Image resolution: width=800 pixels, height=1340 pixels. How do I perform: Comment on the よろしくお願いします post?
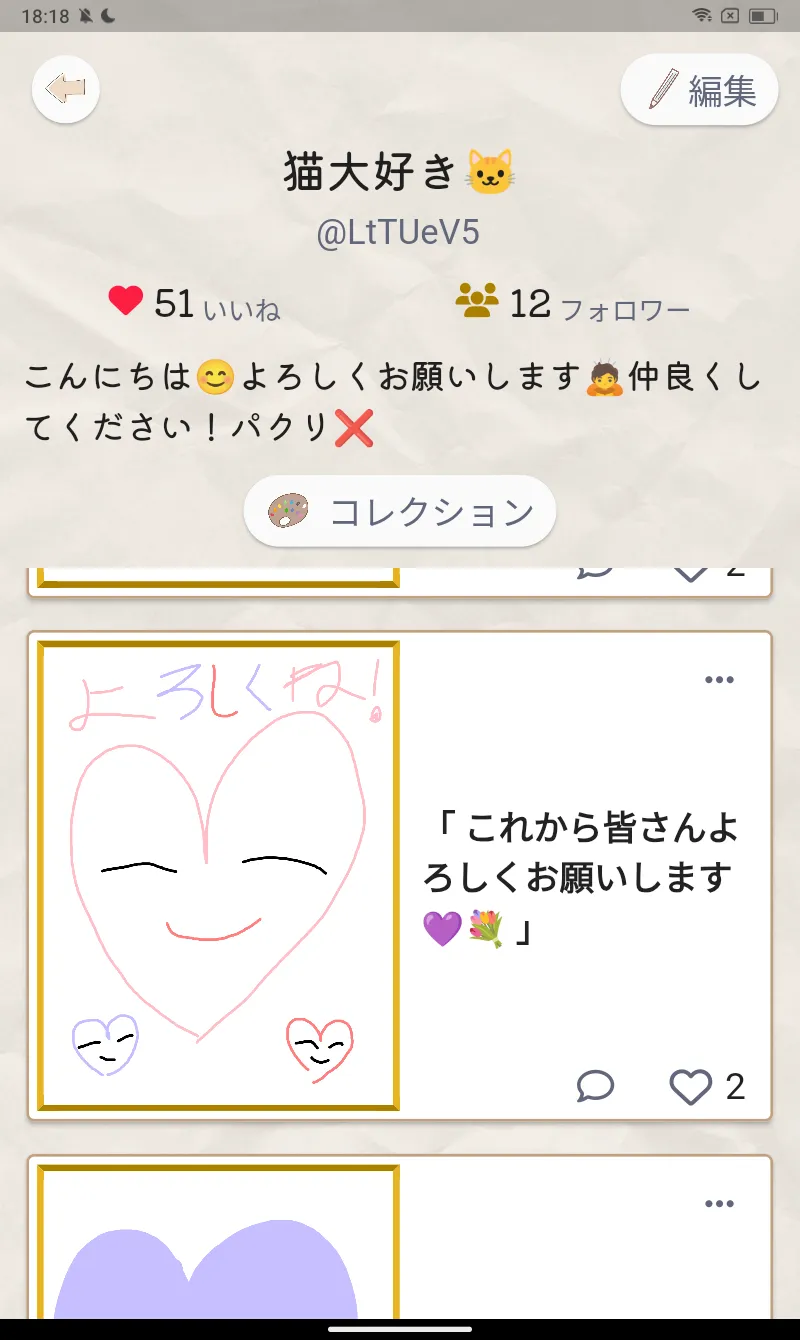(x=595, y=1086)
